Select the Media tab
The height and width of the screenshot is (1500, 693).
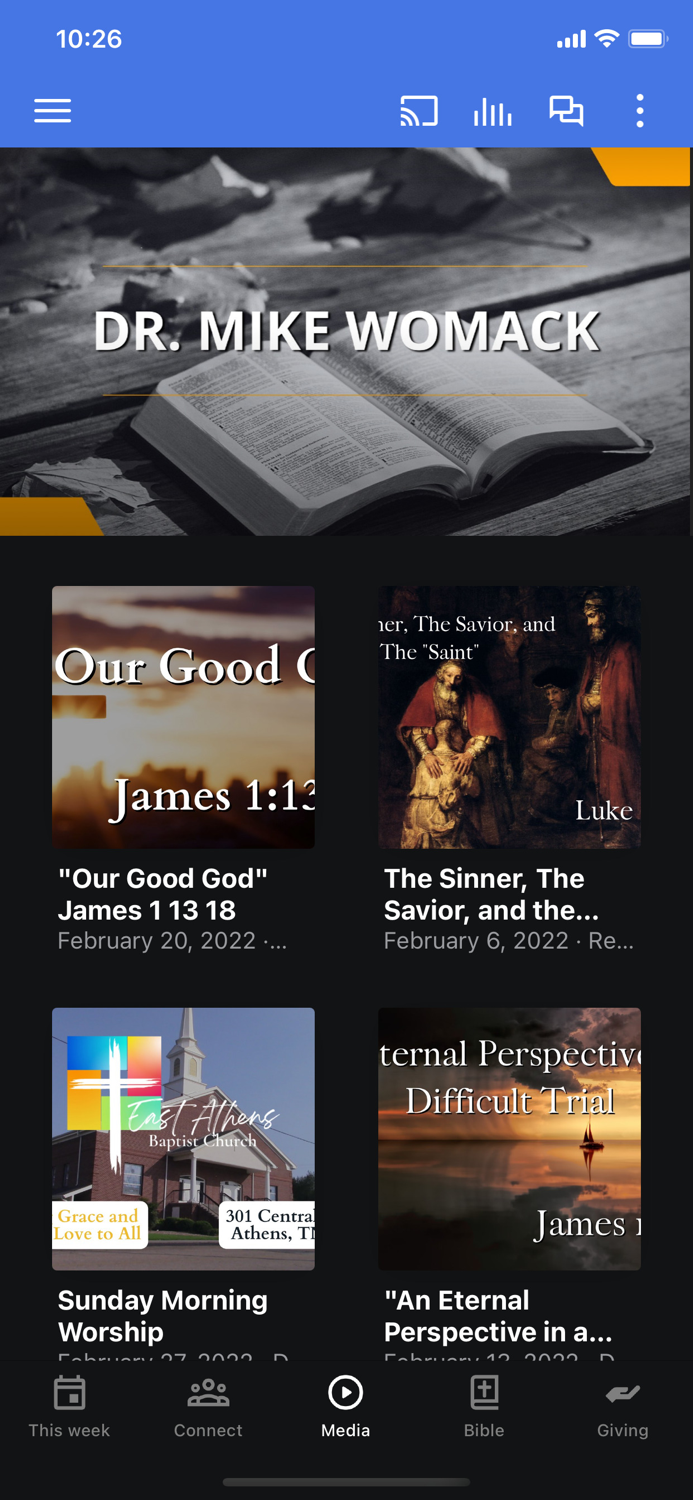[x=346, y=1407]
